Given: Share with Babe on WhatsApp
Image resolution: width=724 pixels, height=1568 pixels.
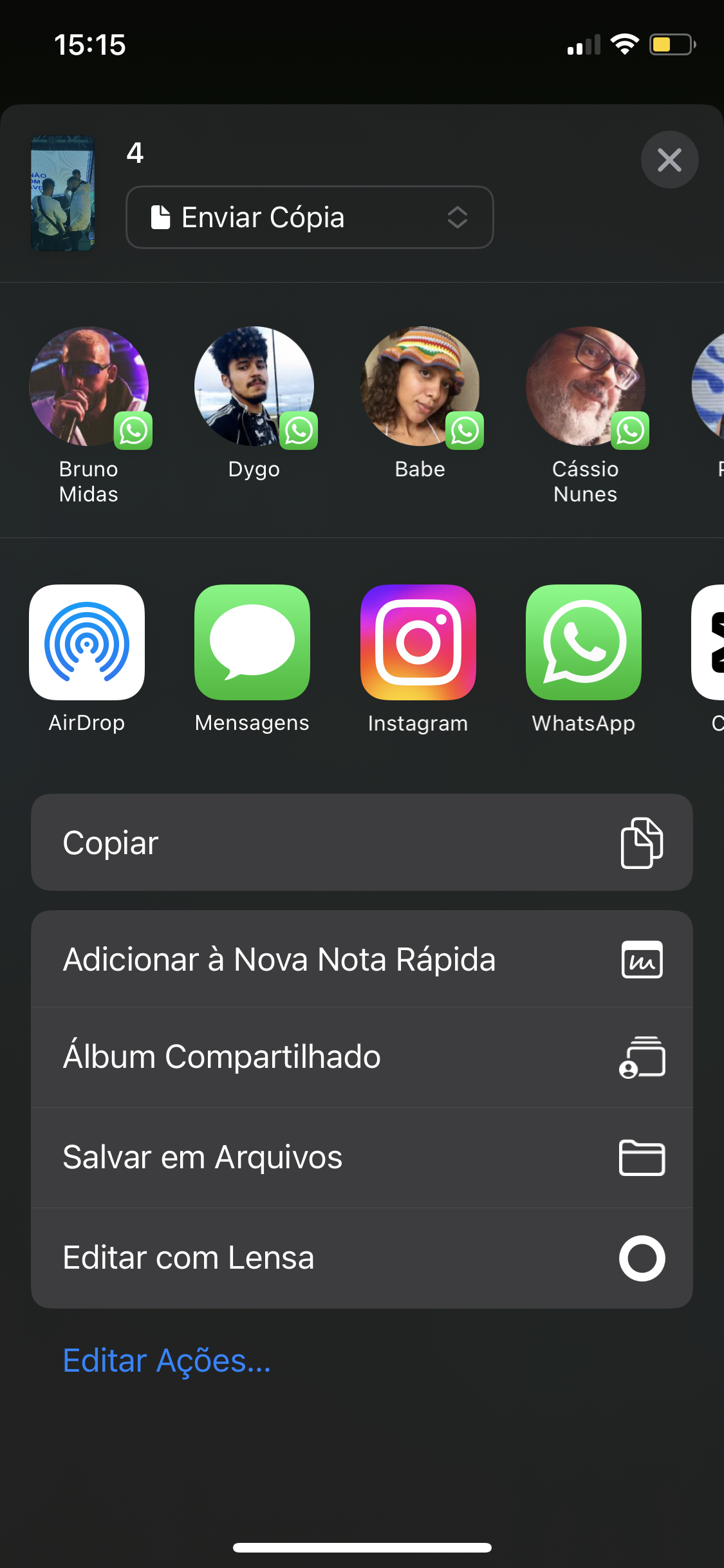Looking at the screenshot, I should pos(420,387).
